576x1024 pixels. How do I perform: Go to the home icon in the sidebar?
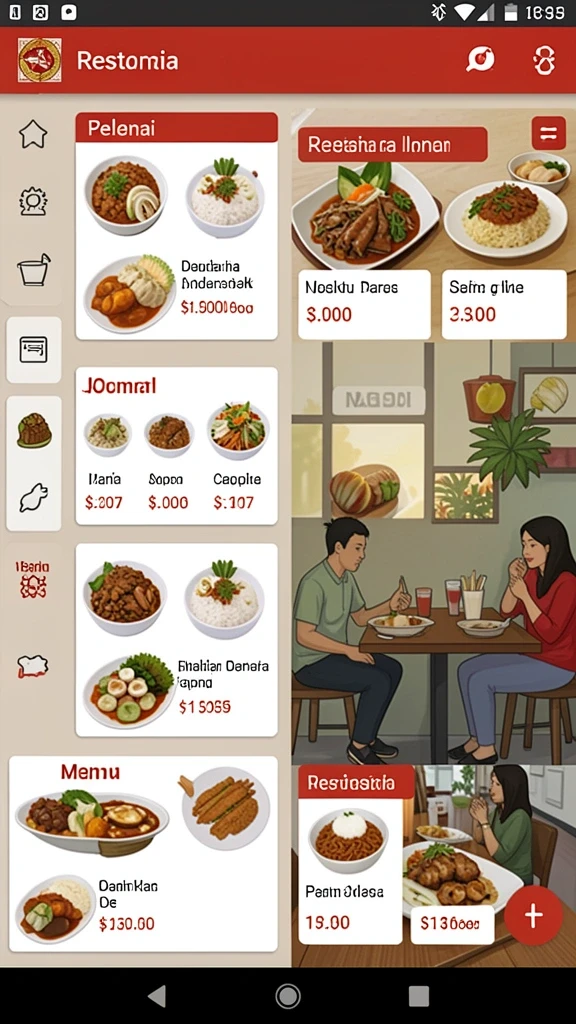(33, 134)
